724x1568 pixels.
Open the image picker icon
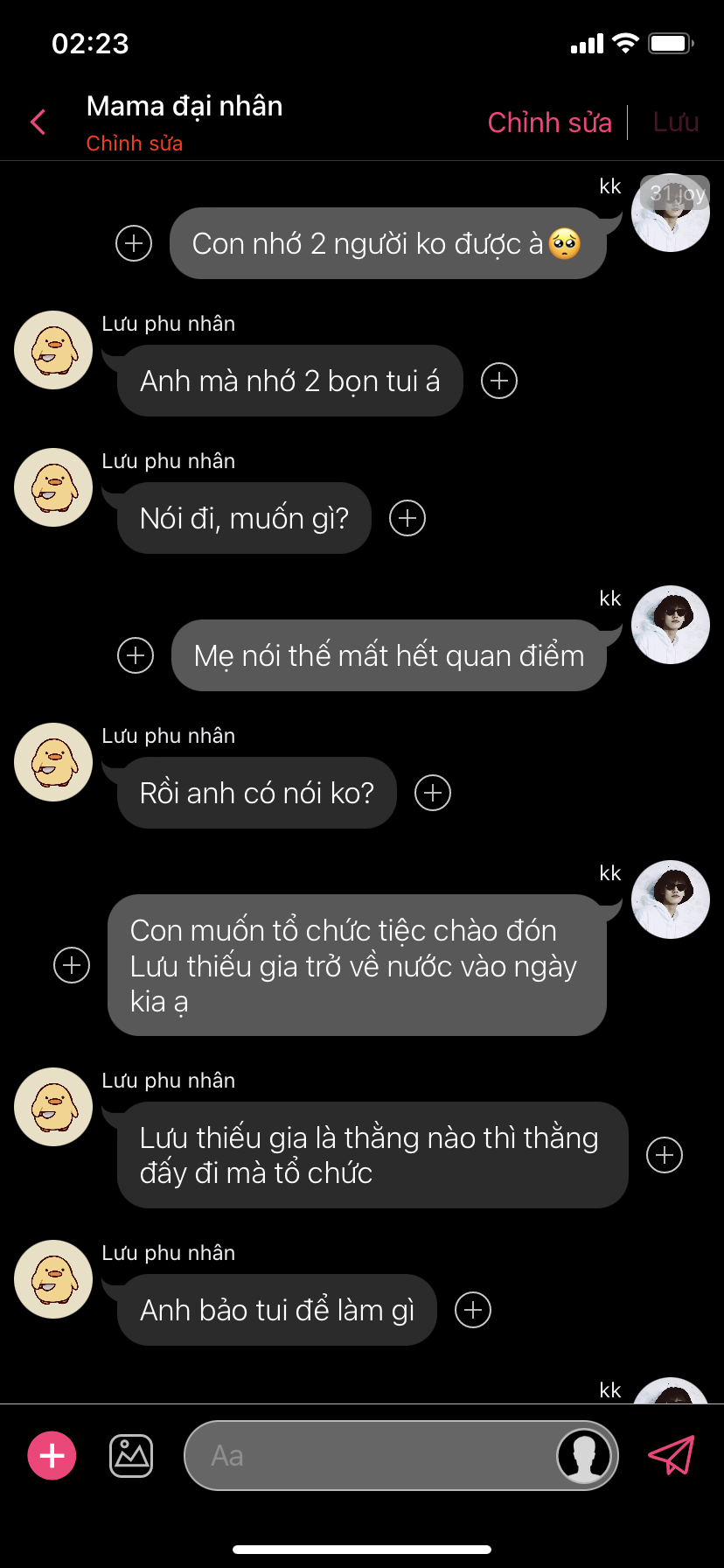pos(131,1456)
